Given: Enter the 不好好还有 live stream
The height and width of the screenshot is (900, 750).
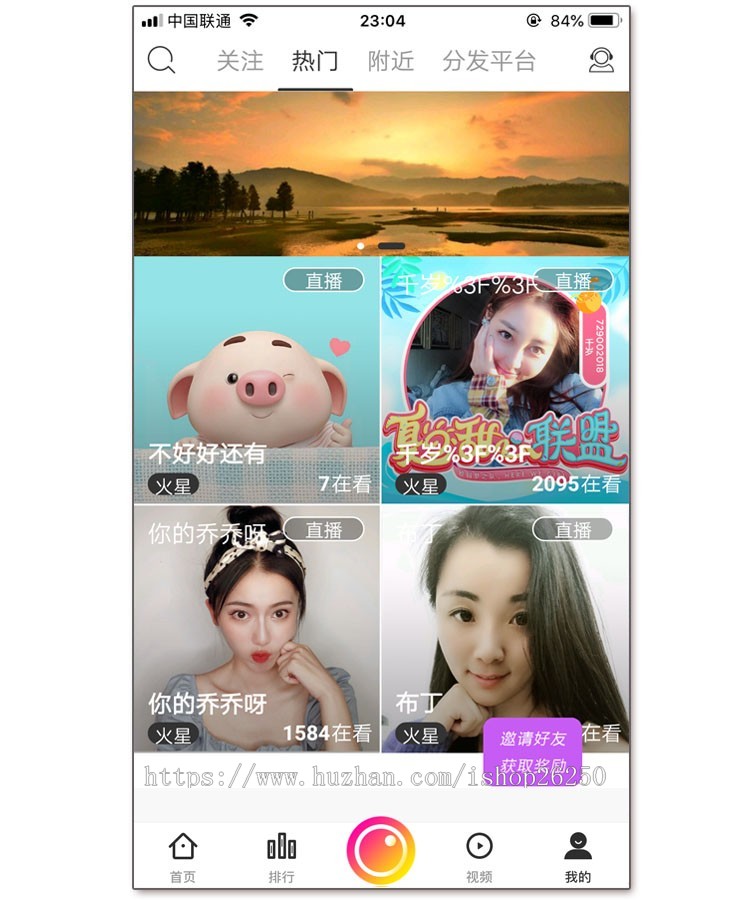Looking at the screenshot, I should point(257,380).
